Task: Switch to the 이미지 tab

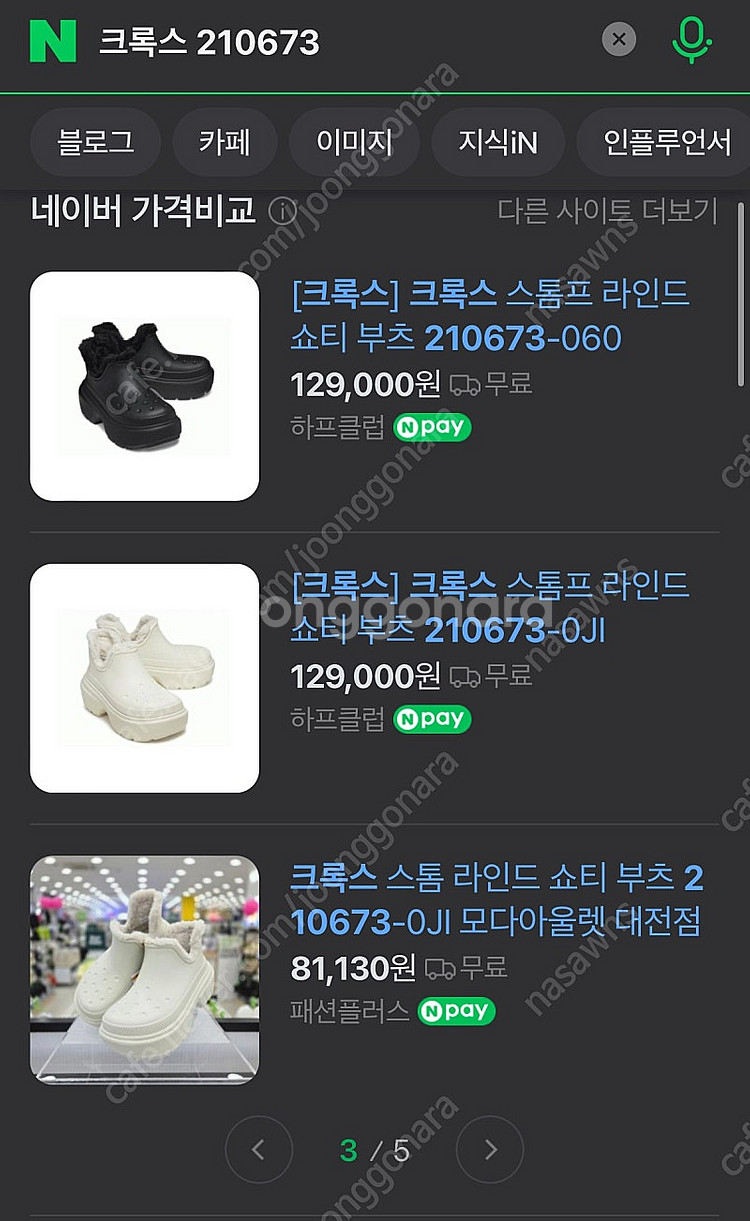Action: 355,142
